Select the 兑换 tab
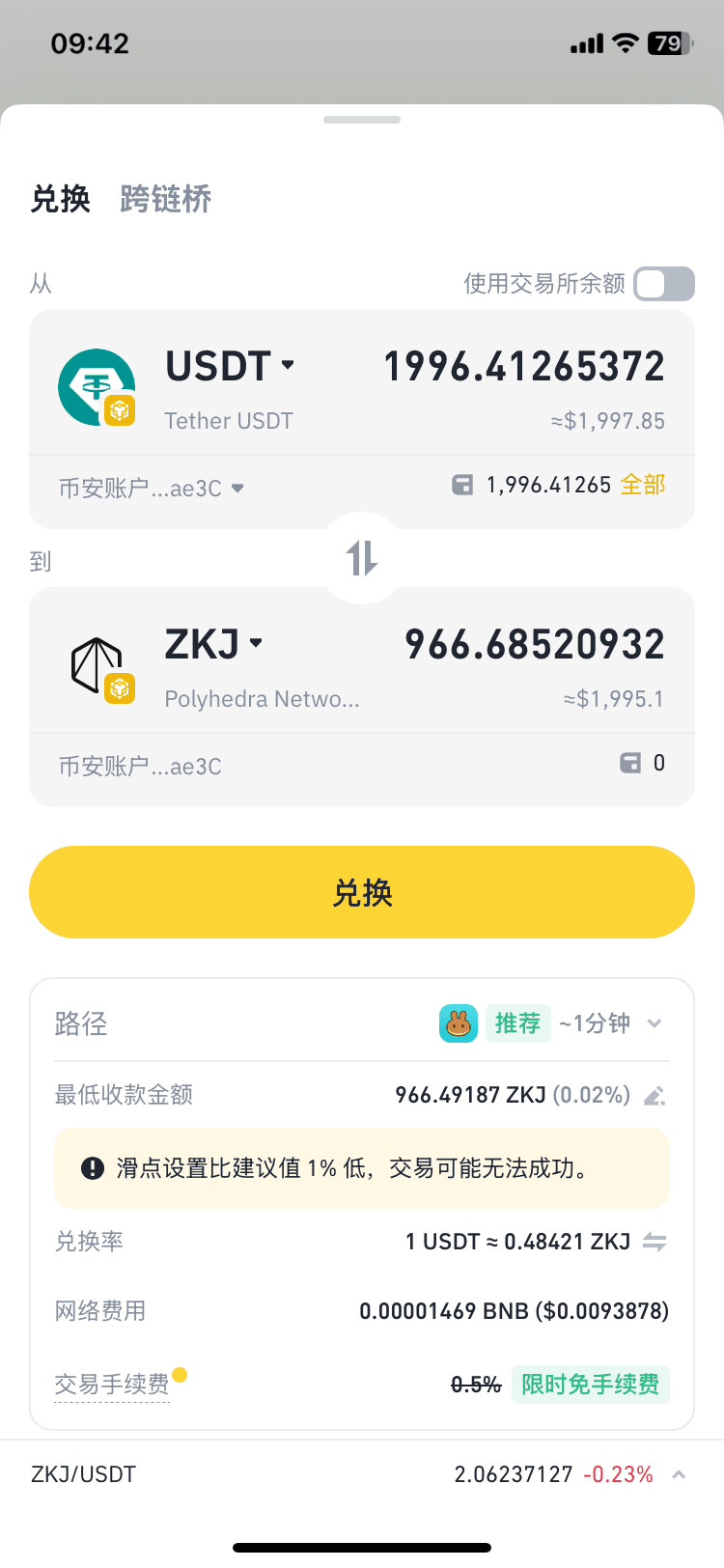 pos(60,199)
